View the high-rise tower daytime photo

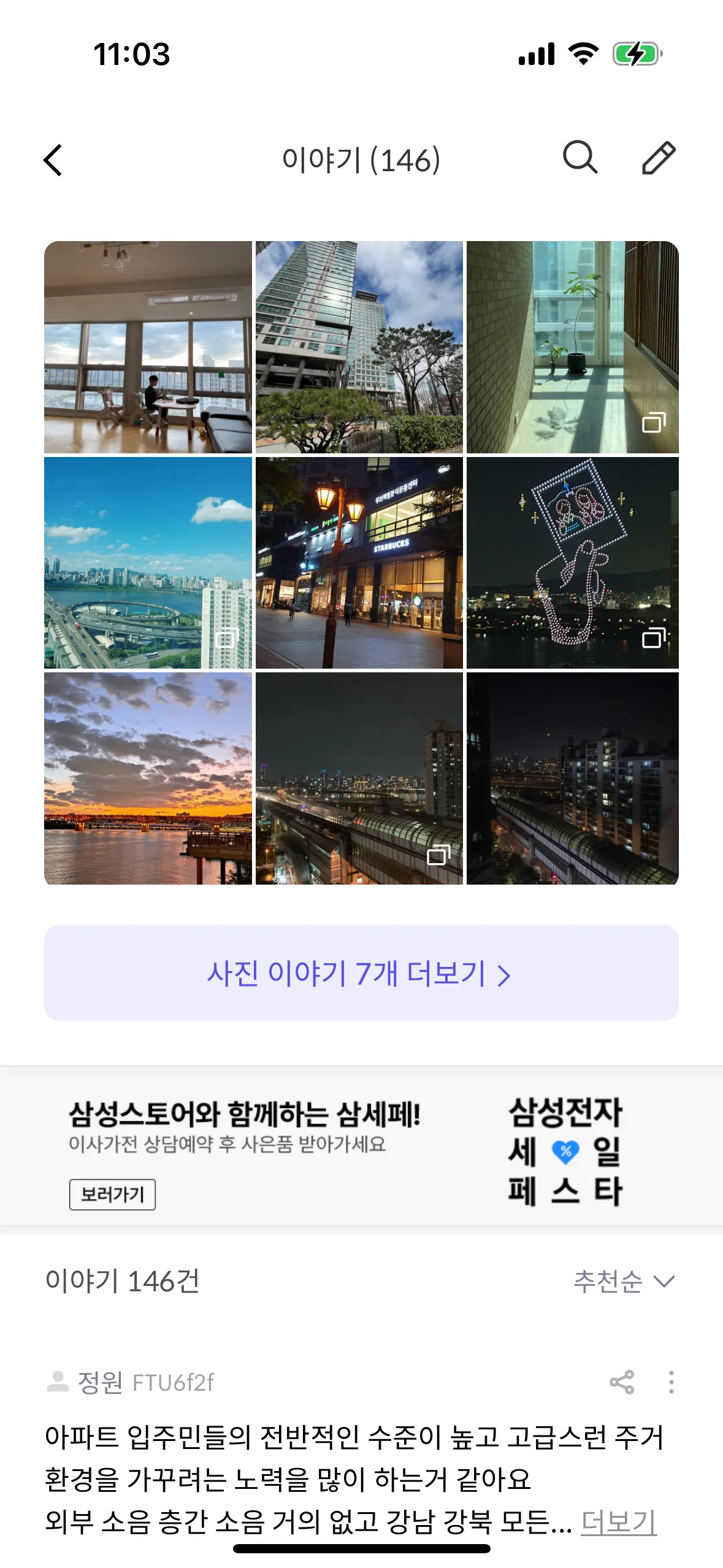[359, 347]
